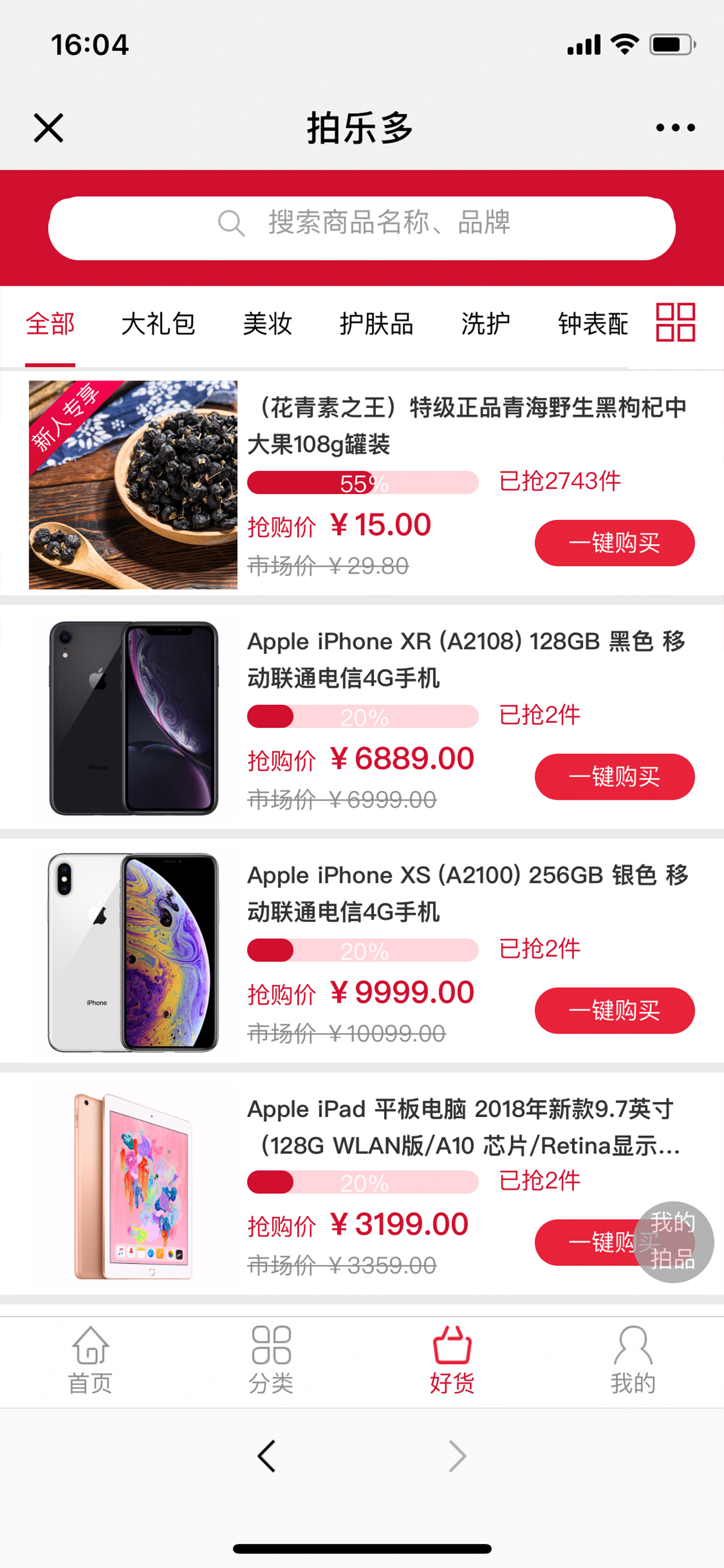Open the iPhone XR product image

133,718
